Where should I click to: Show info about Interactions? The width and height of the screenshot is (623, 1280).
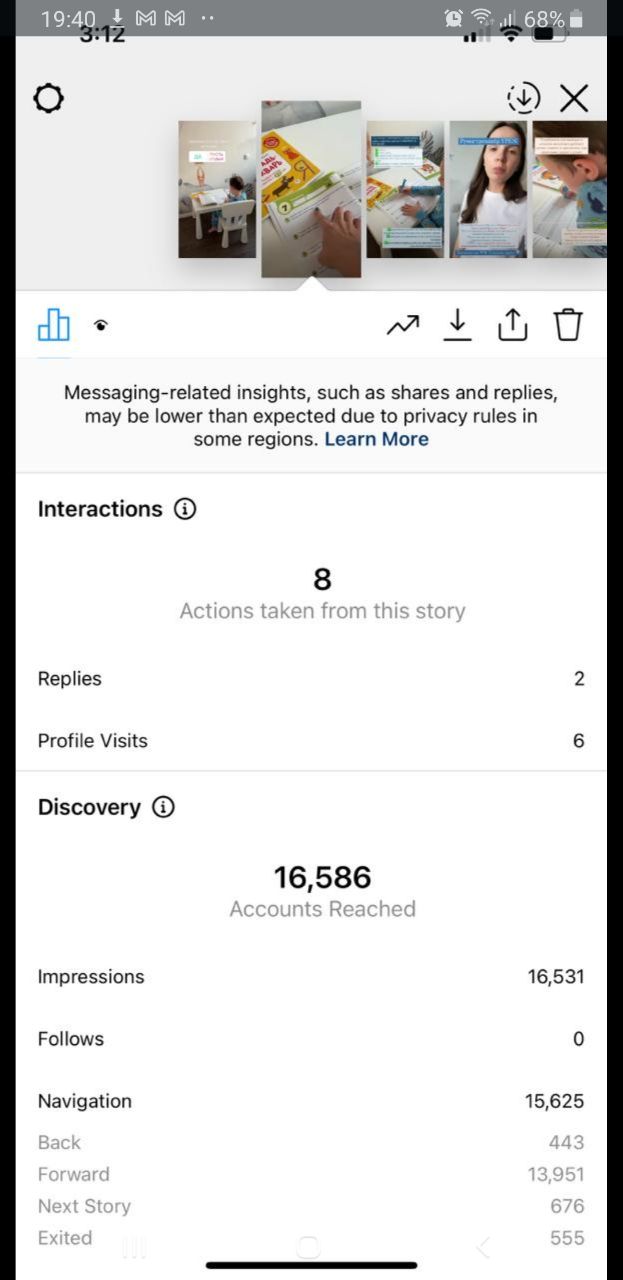(x=185, y=509)
